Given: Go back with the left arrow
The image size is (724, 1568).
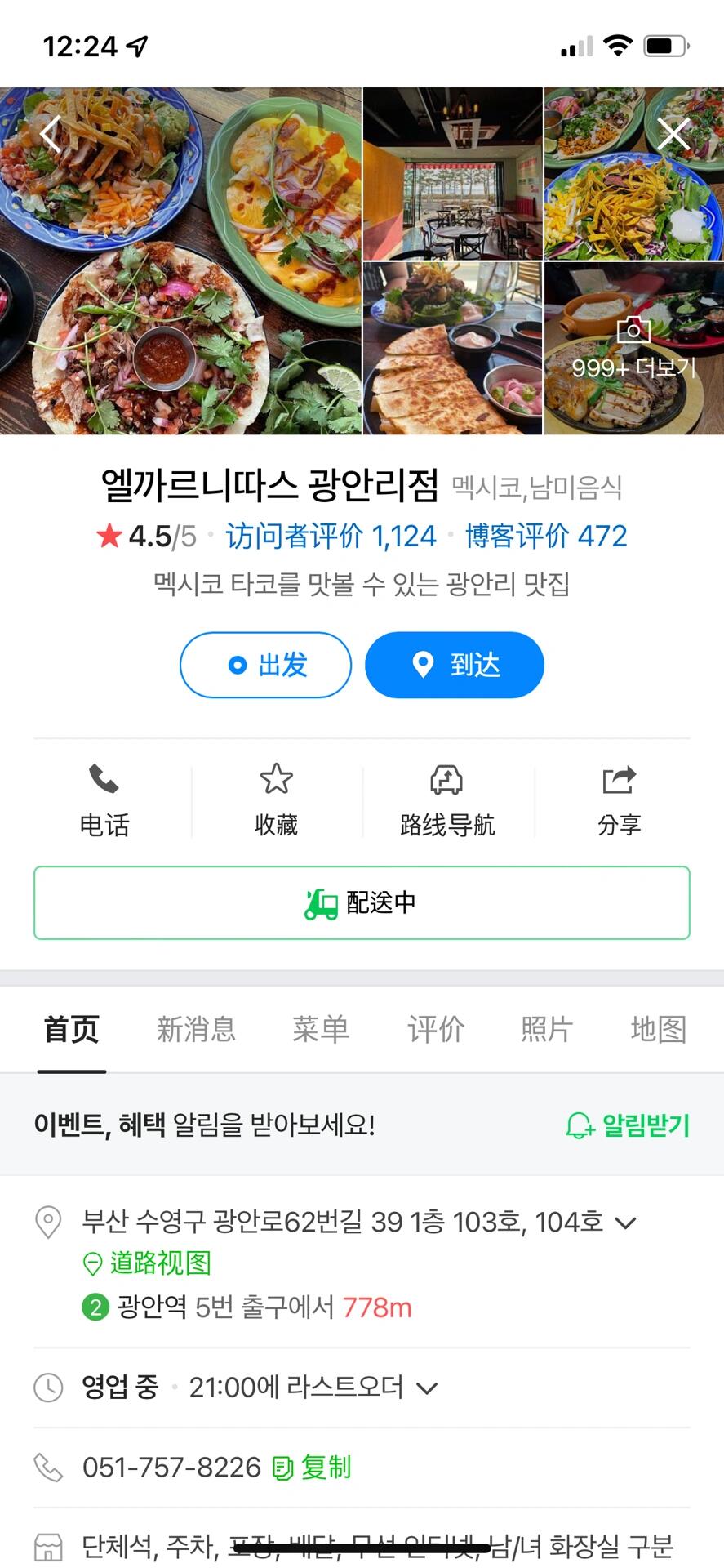Looking at the screenshot, I should tap(51, 133).
